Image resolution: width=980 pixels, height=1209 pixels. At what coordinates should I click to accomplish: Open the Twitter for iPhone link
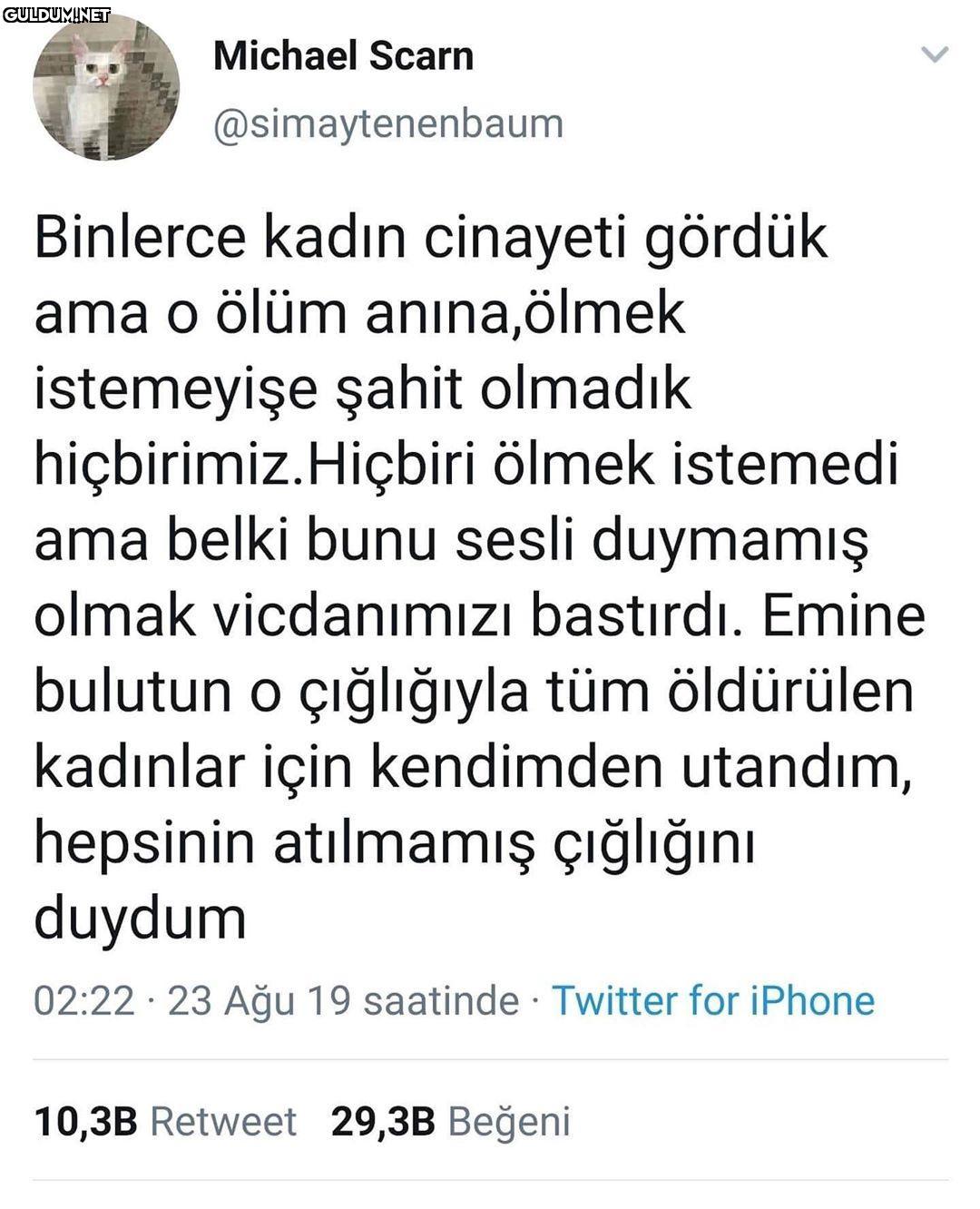(713, 1000)
